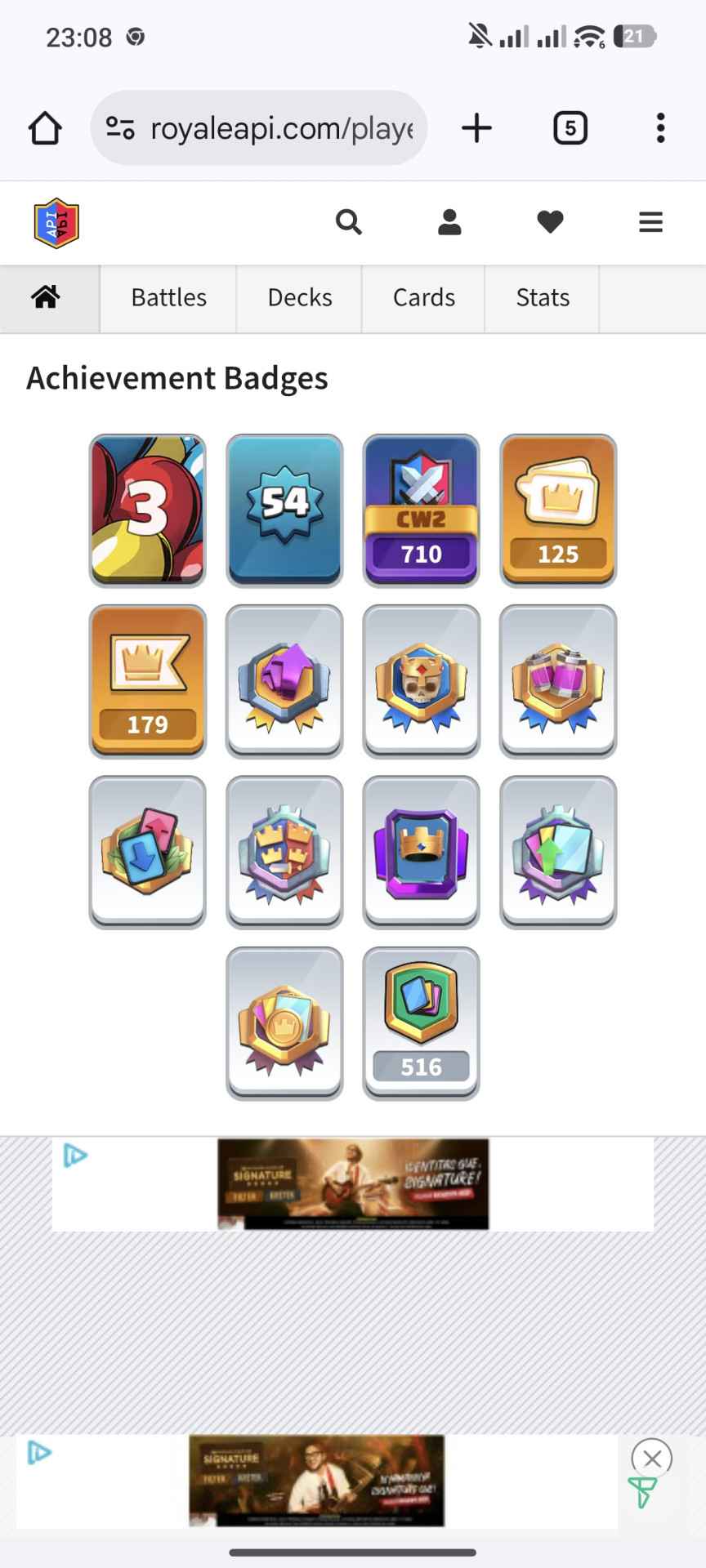Switch to the Decks tab
Viewport: 706px width, 1568px height.
299,297
